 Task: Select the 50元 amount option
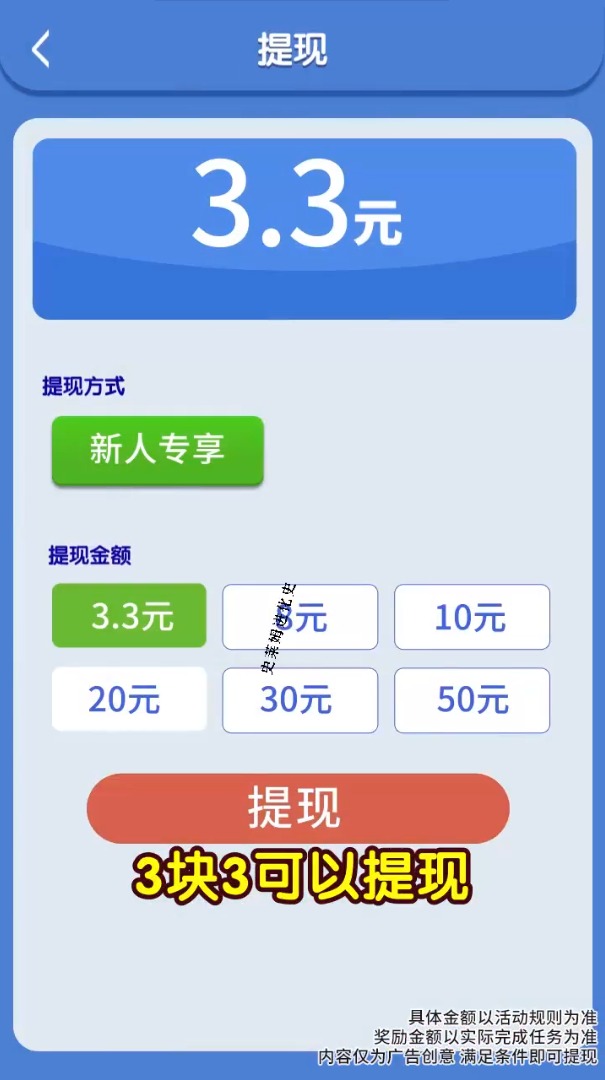[471, 700]
